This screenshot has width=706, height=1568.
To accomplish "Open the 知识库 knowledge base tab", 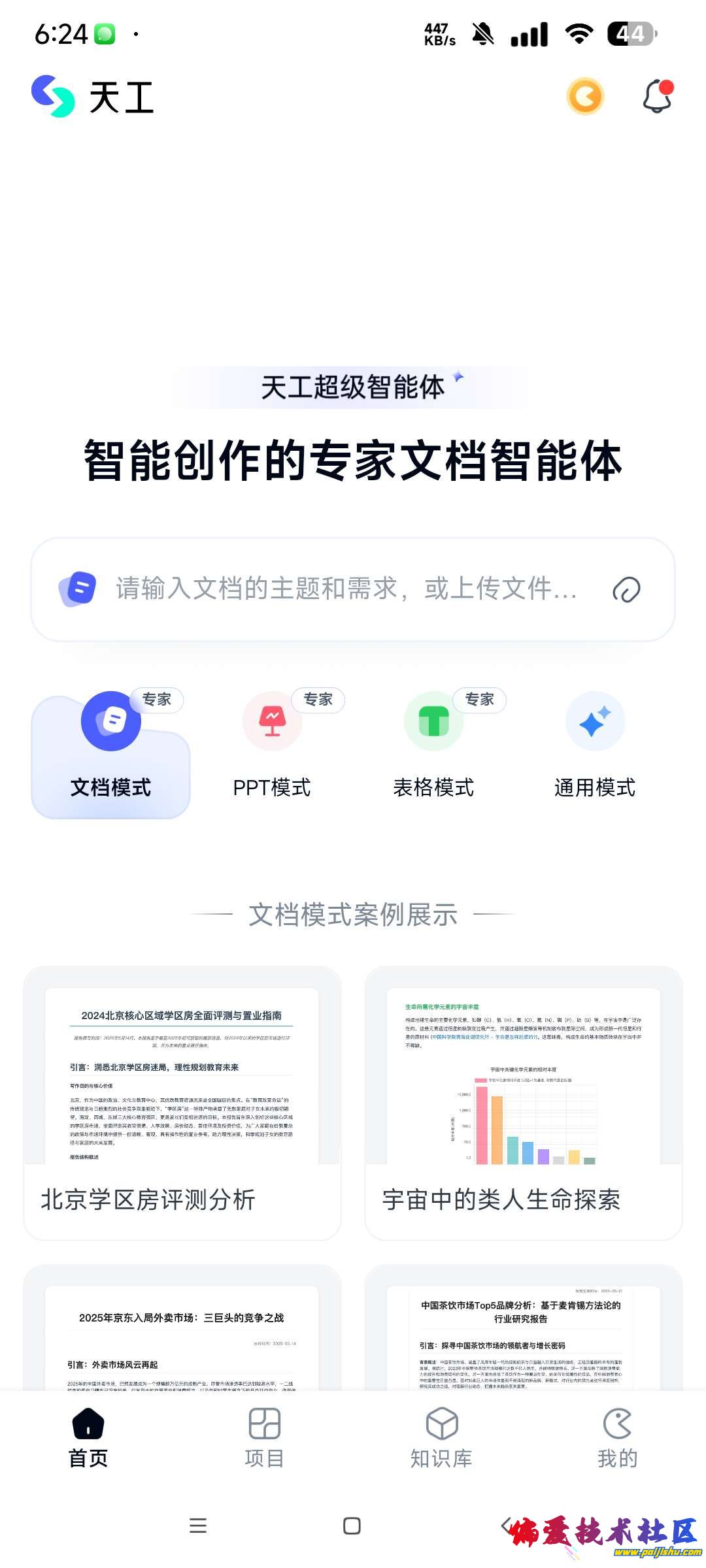I will tap(441, 1437).
